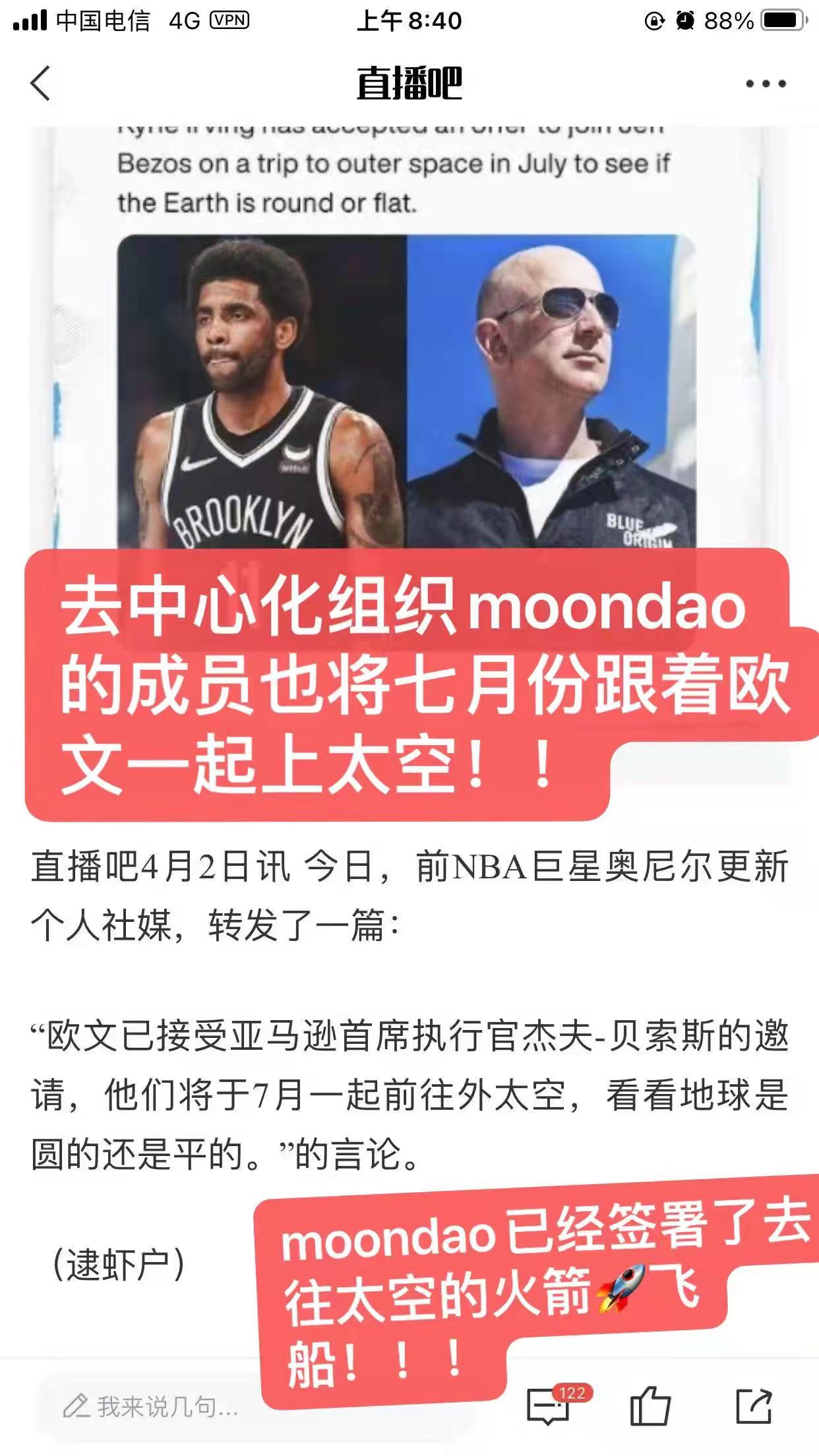819x1456 pixels.
Task: Share this article
Action: point(753,1407)
